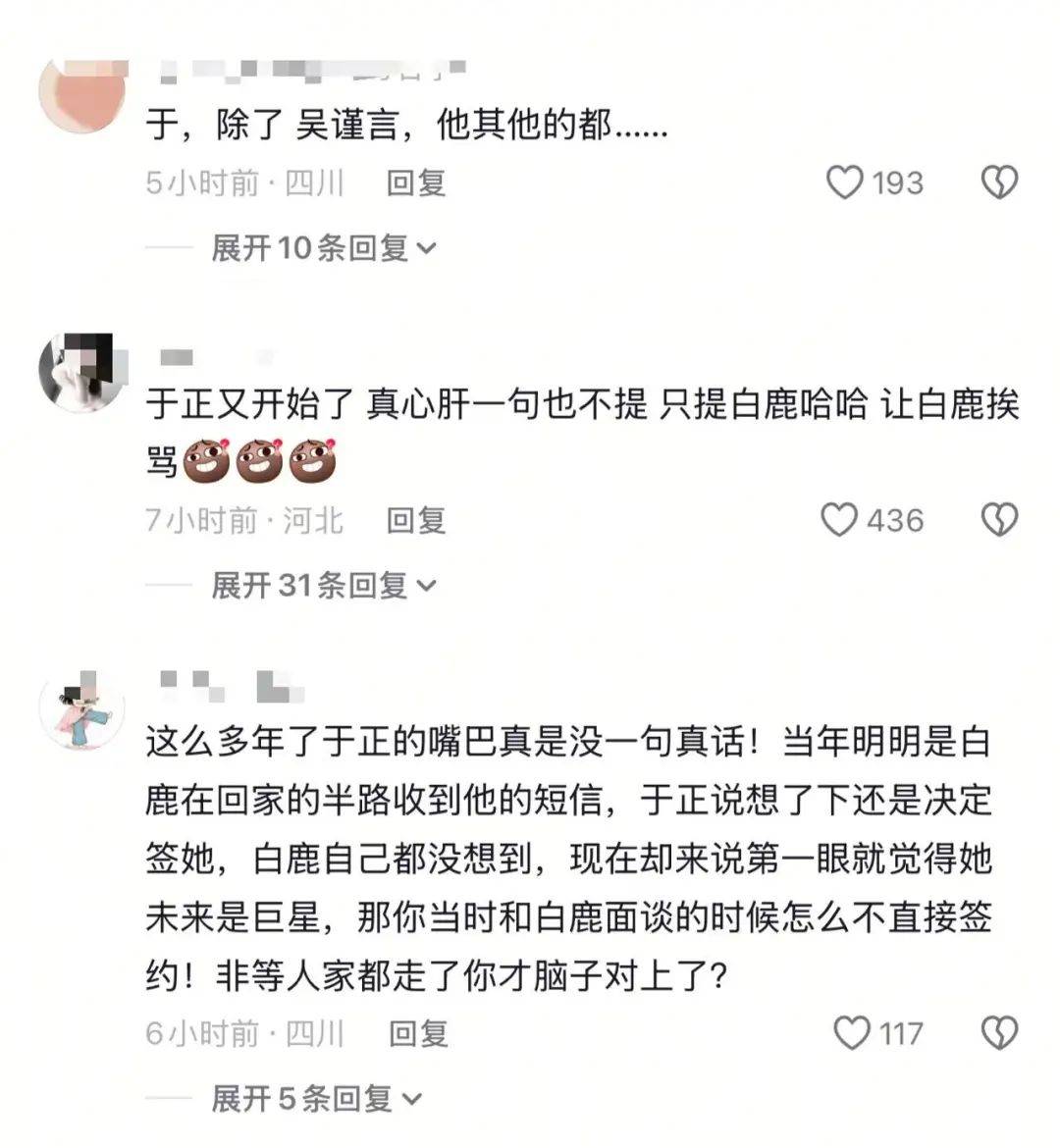Image resolution: width=1060 pixels, height=1148 pixels.
Task: Open the avatar of the first commenter
Action: (82, 94)
